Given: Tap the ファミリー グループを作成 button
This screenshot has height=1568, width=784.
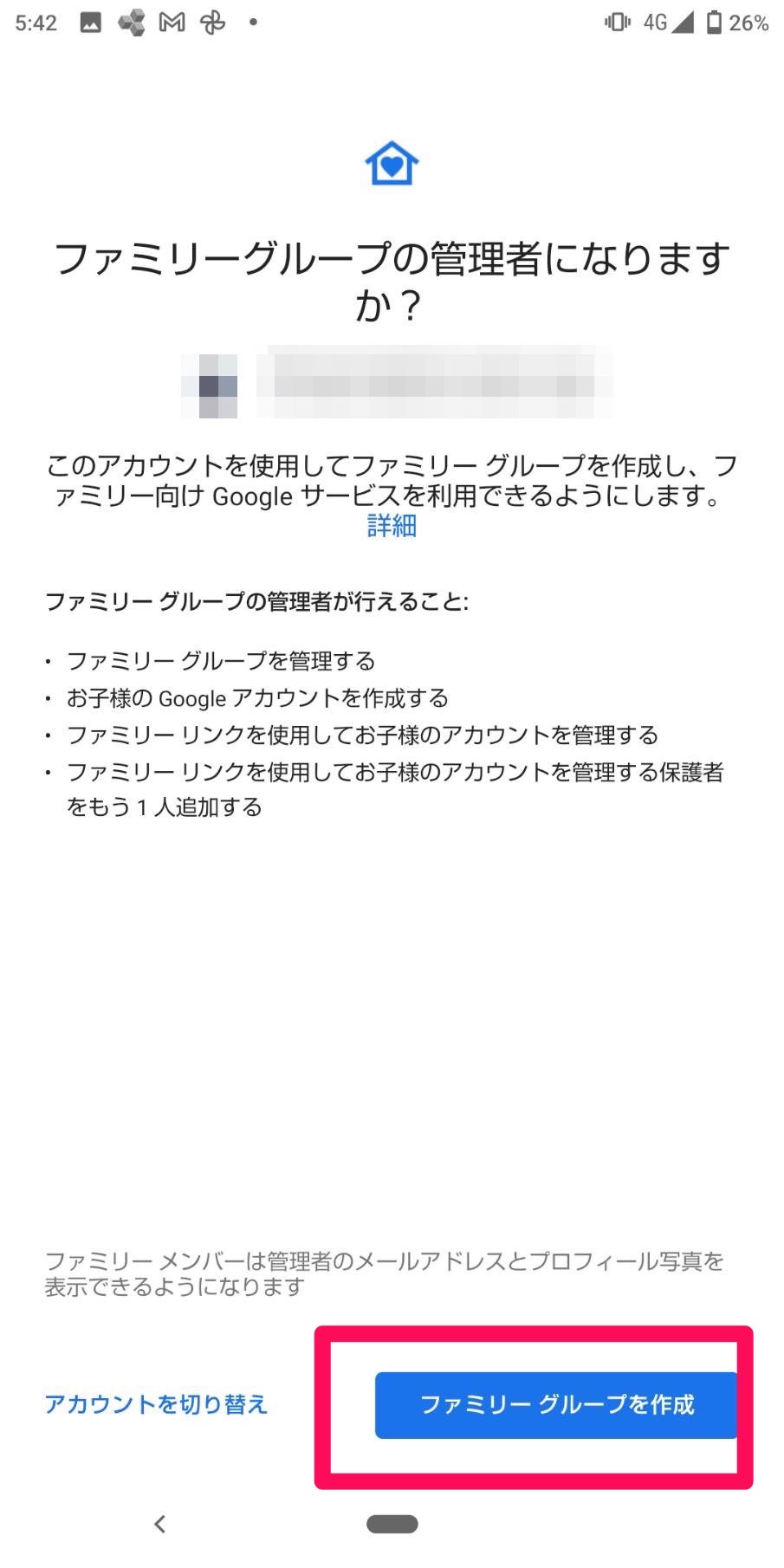Looking at the screenshot, I should tap(556, 1405).
